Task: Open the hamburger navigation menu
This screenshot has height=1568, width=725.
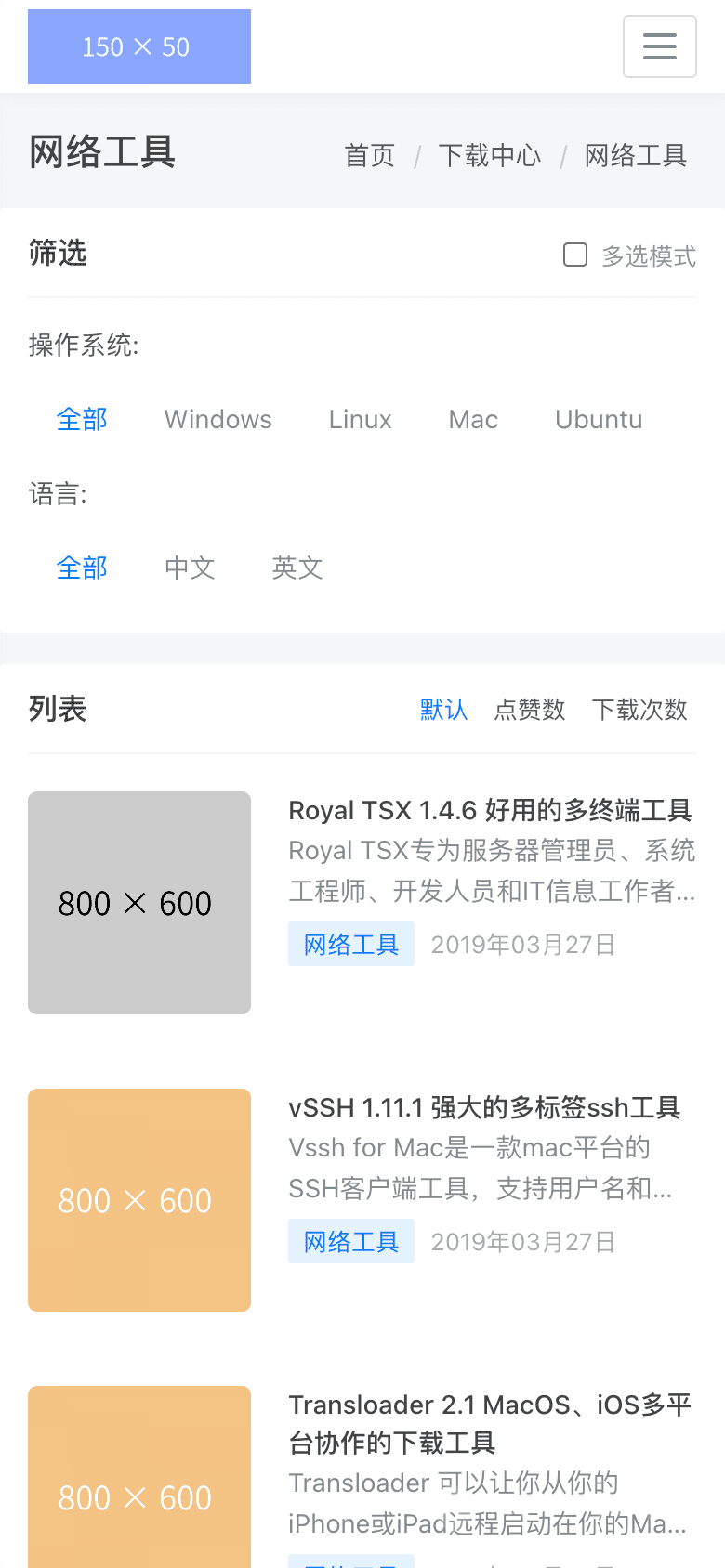Action: (x=659, y=46)
